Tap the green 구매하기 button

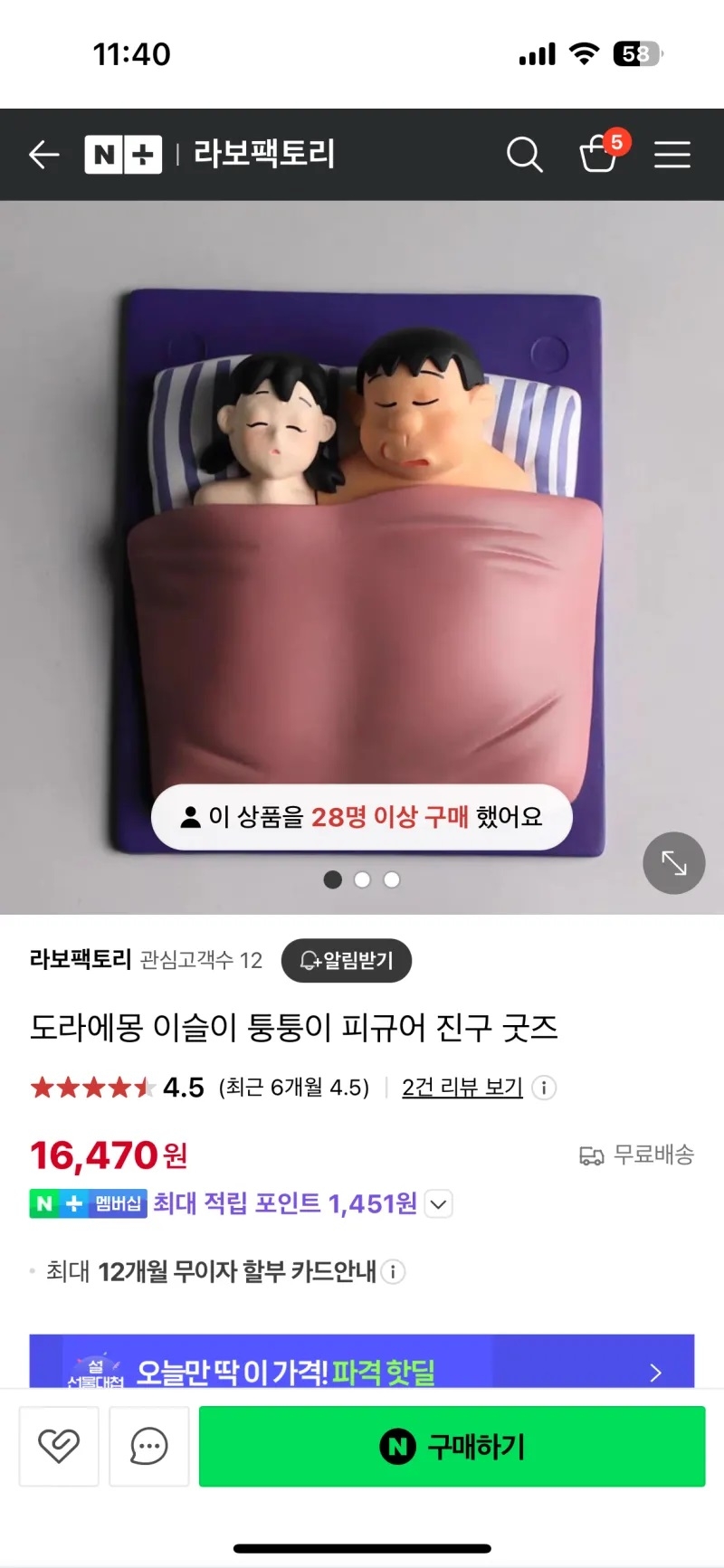[452, 1446]
